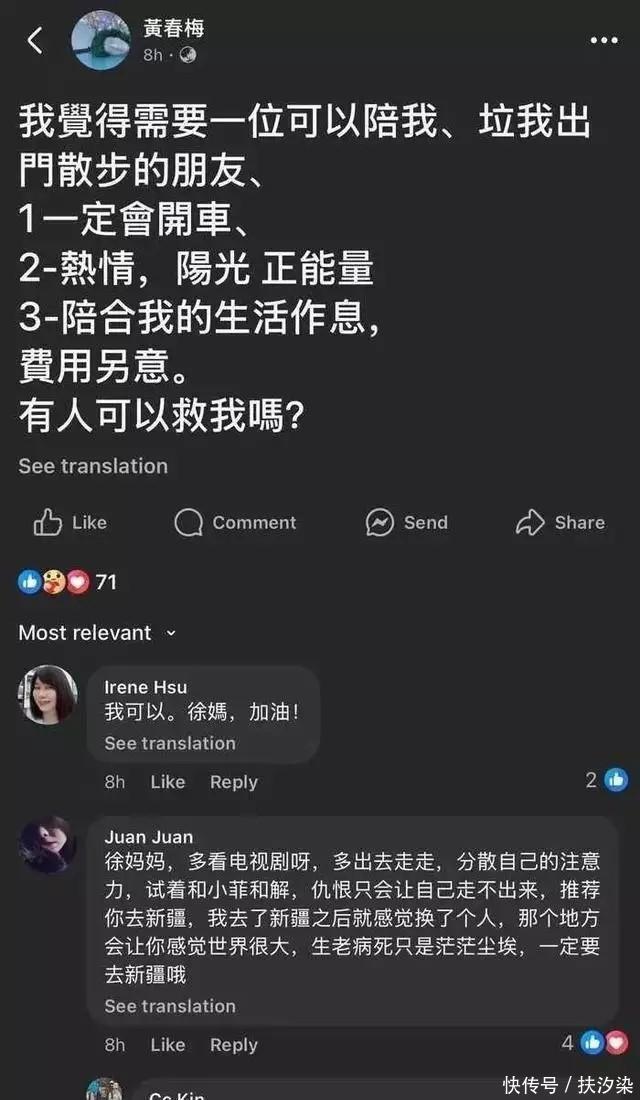The height and width of the screenshot is (1100, 640).
Task: Send the post via Messenger
Action: pos(406,522)
